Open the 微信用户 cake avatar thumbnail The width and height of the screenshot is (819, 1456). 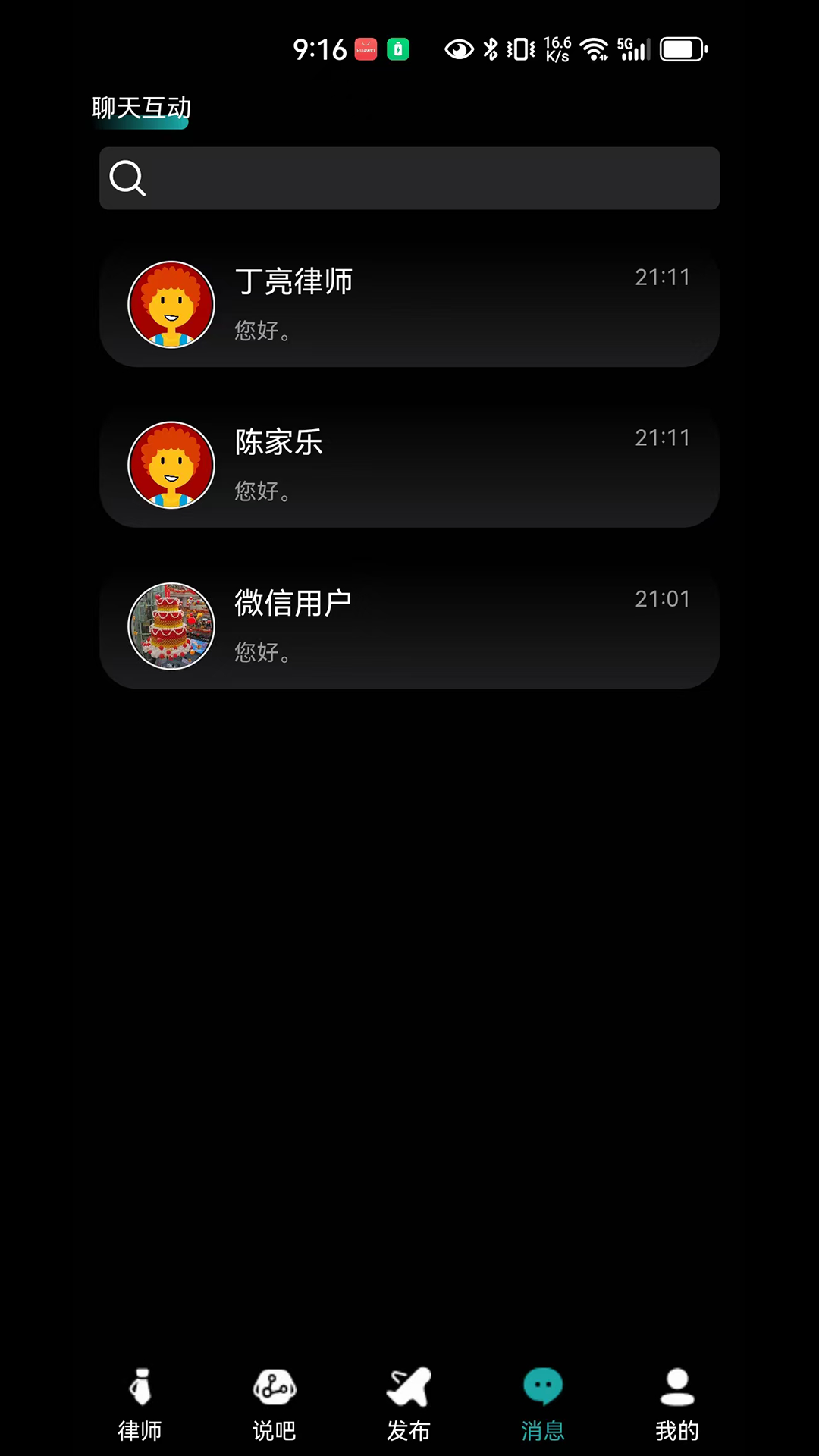171,626
